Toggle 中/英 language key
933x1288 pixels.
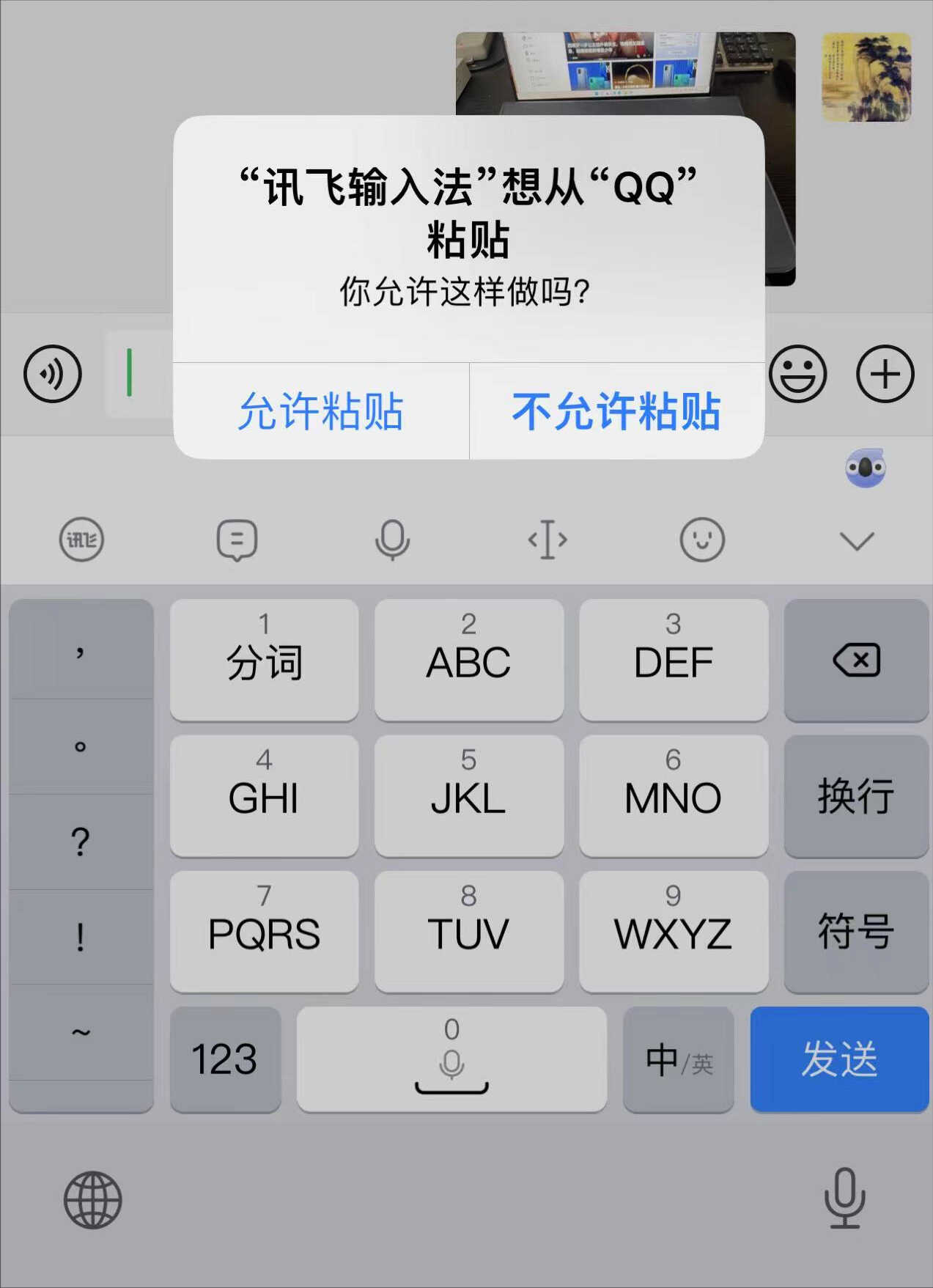(x=678, y=1059)
